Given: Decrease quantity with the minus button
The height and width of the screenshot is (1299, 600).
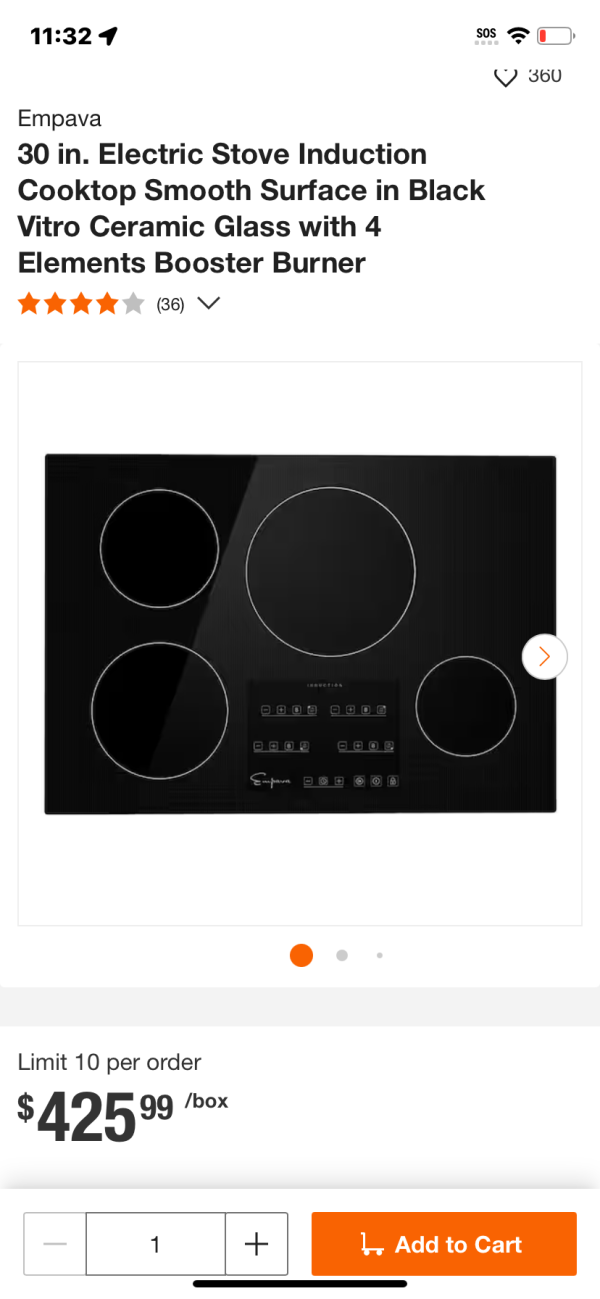Looking at the screenshot, I should [x=55, y=1244].
